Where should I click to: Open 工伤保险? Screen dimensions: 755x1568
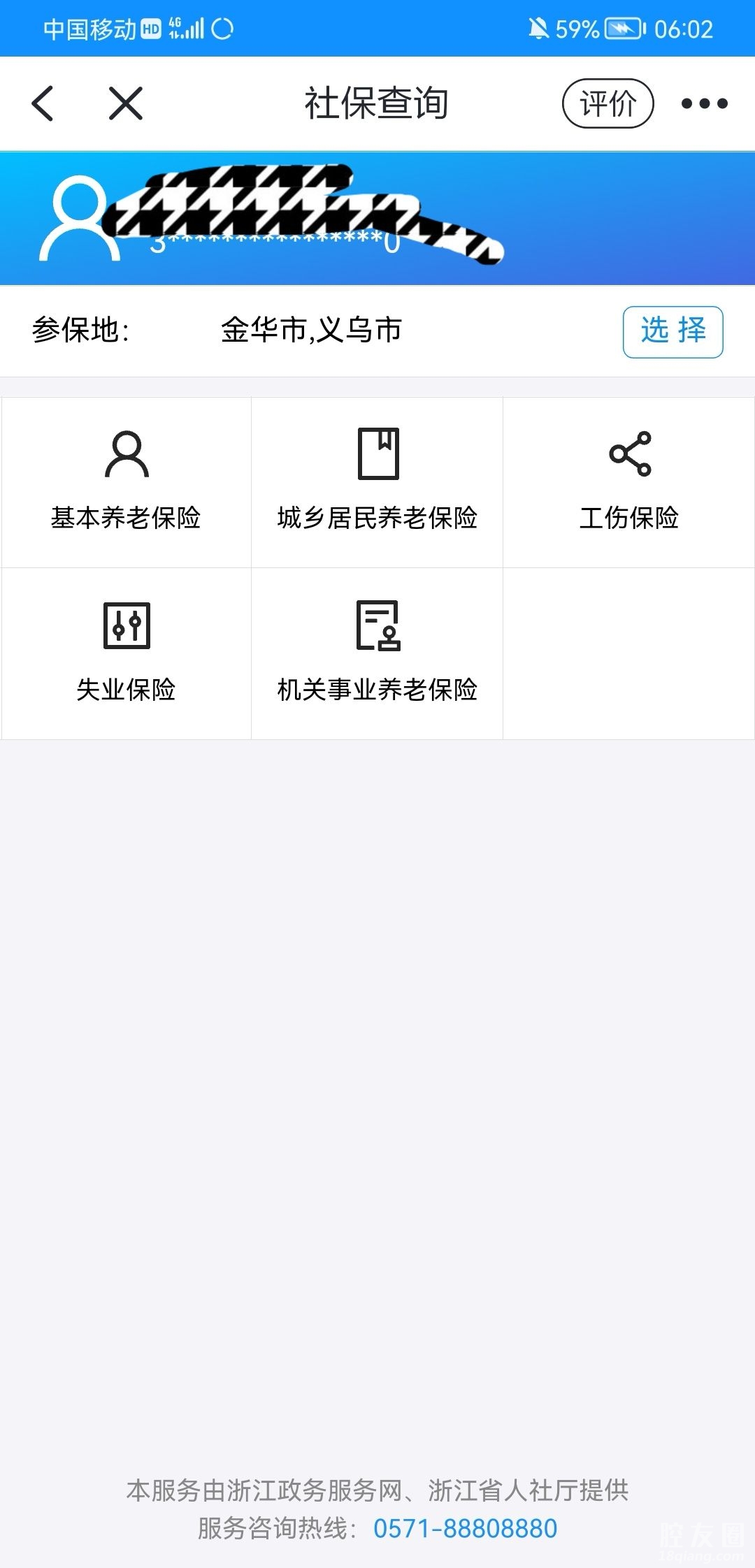click(629, 482)
